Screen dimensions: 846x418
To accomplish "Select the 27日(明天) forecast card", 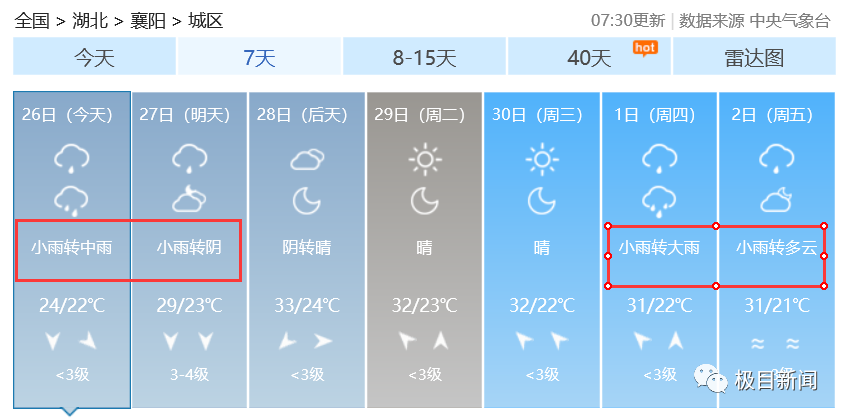I will (189, 250).
